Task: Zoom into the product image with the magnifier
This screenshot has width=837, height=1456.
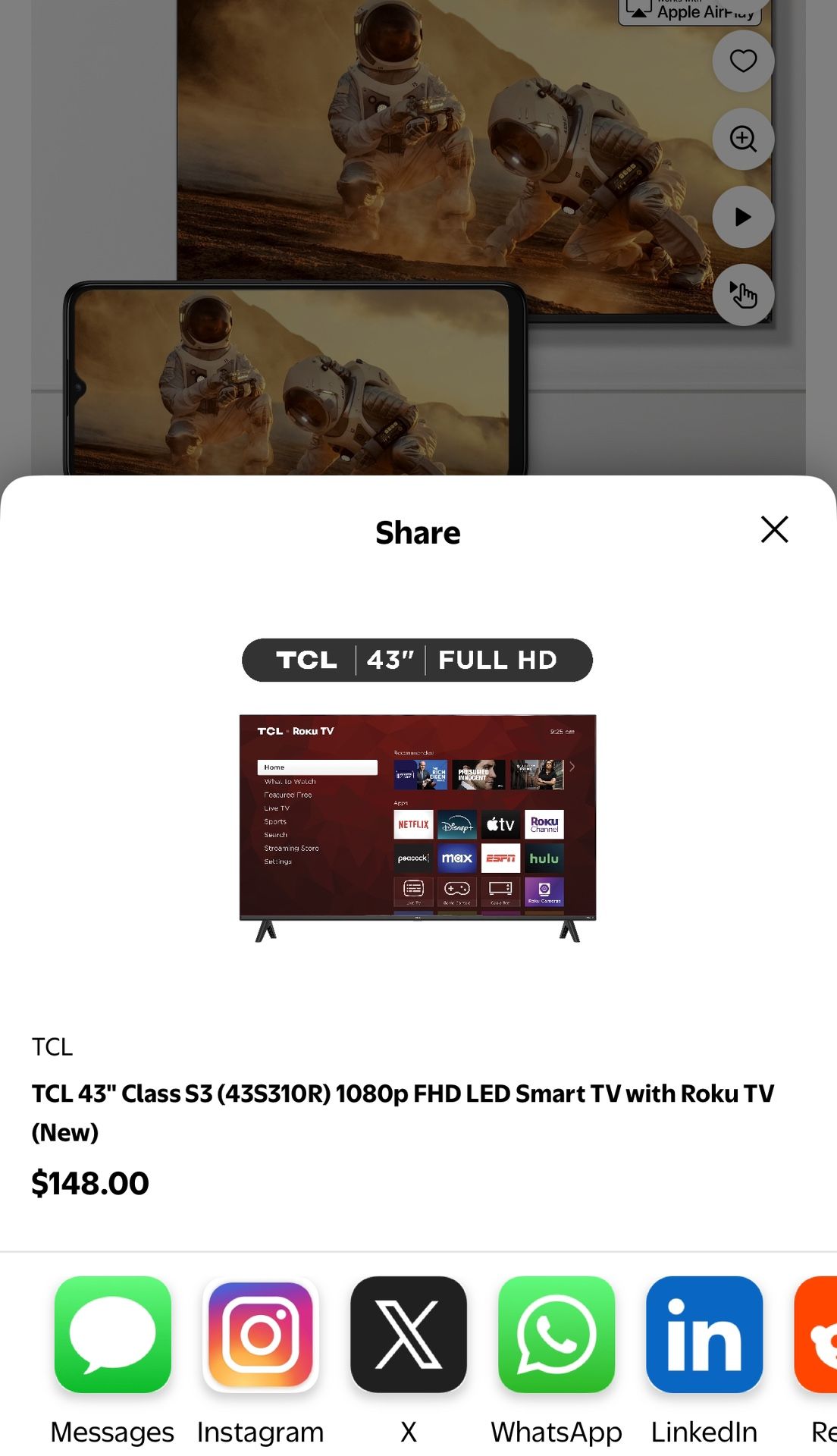Action: pos(742,139)
